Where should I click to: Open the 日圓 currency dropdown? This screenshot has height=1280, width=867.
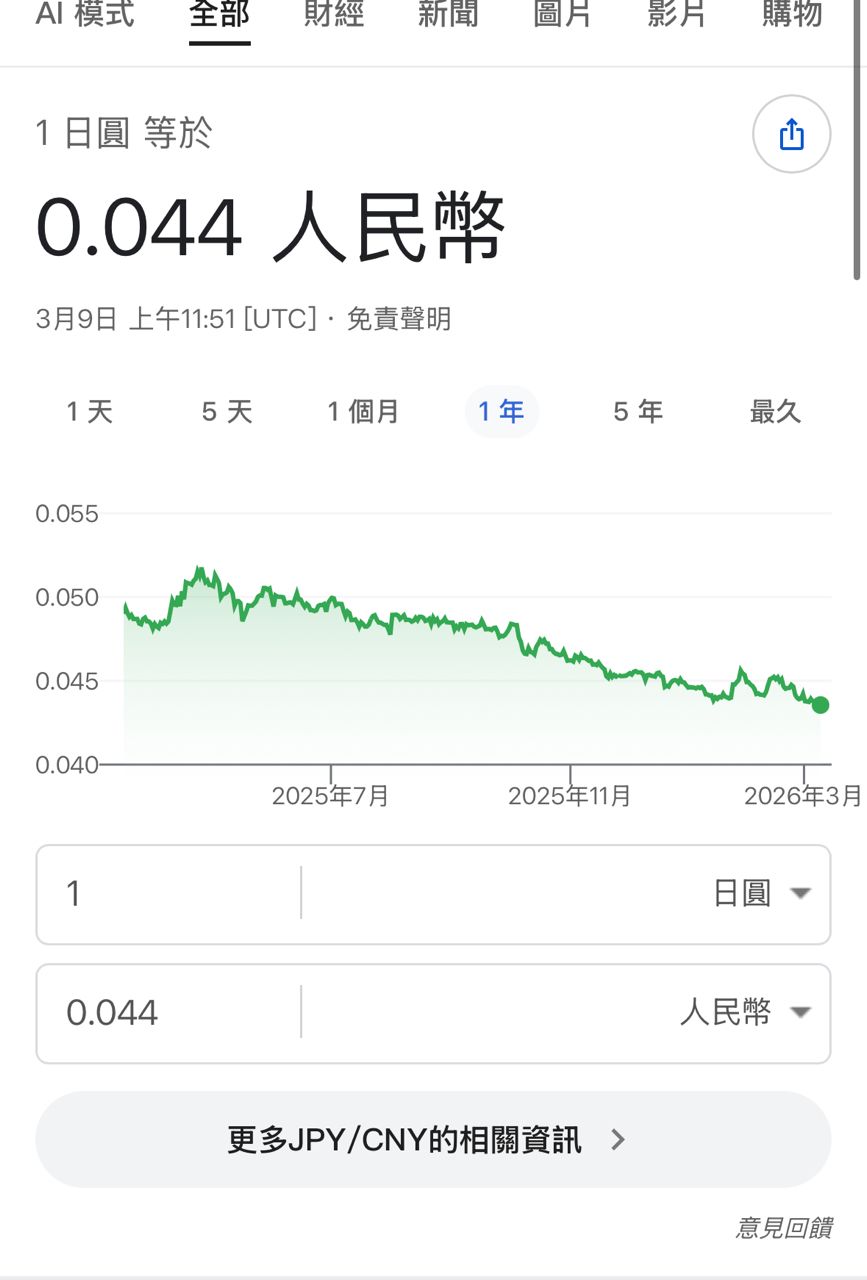[762, 894]
